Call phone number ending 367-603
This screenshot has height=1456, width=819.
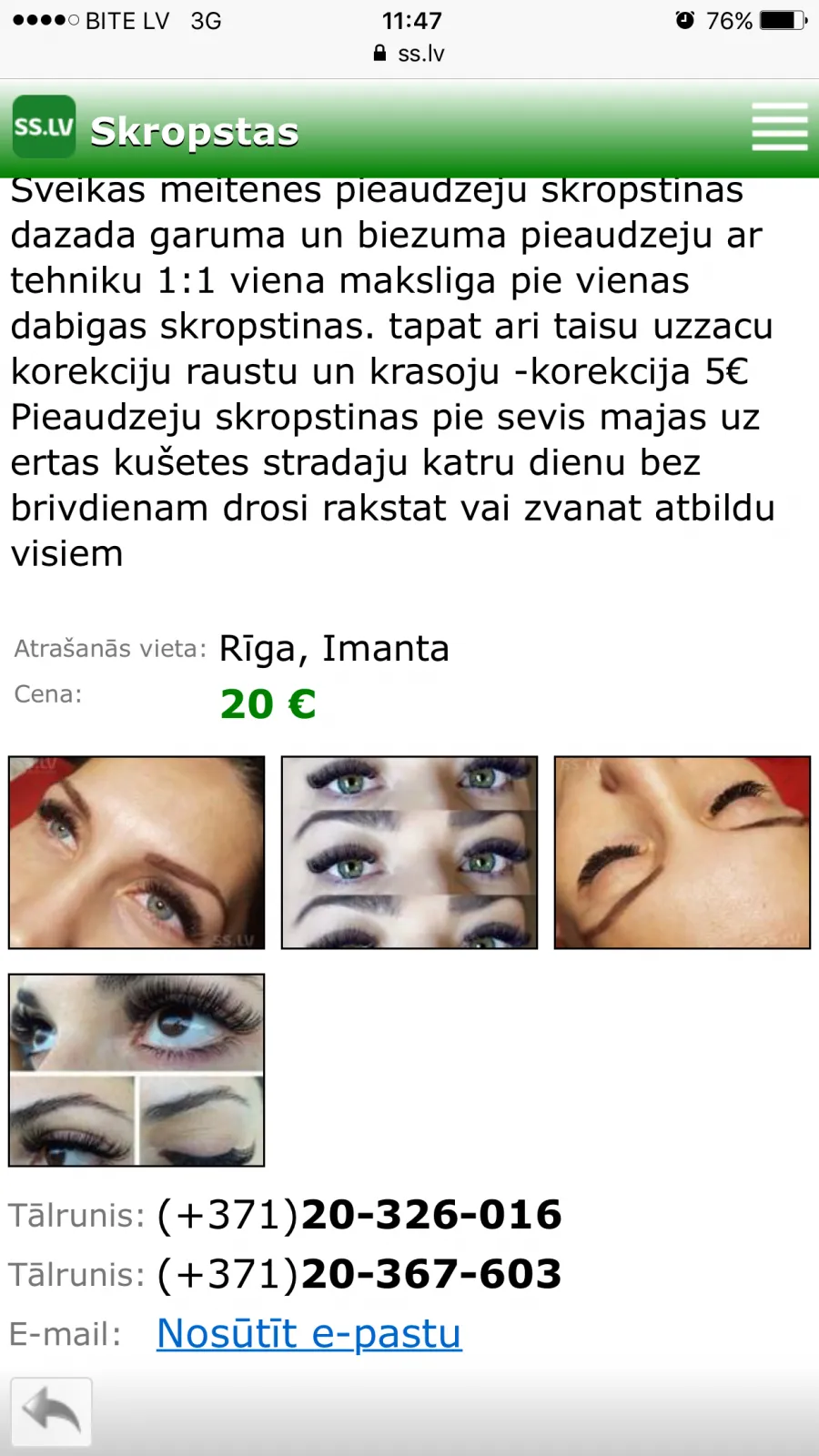pyautogui.click(x=359, y=1274)
